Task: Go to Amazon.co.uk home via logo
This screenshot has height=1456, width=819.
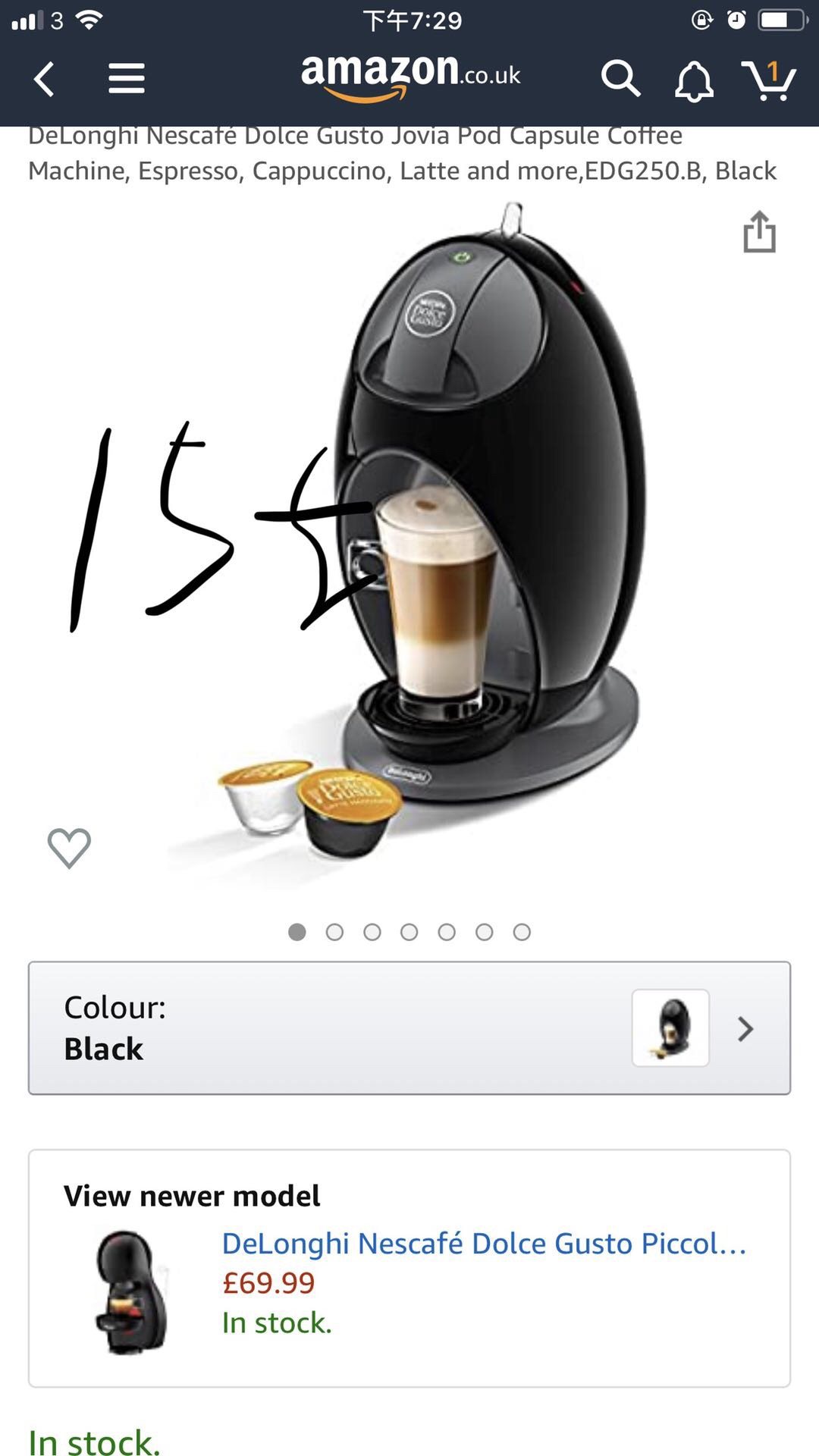Action: [410, 76]
